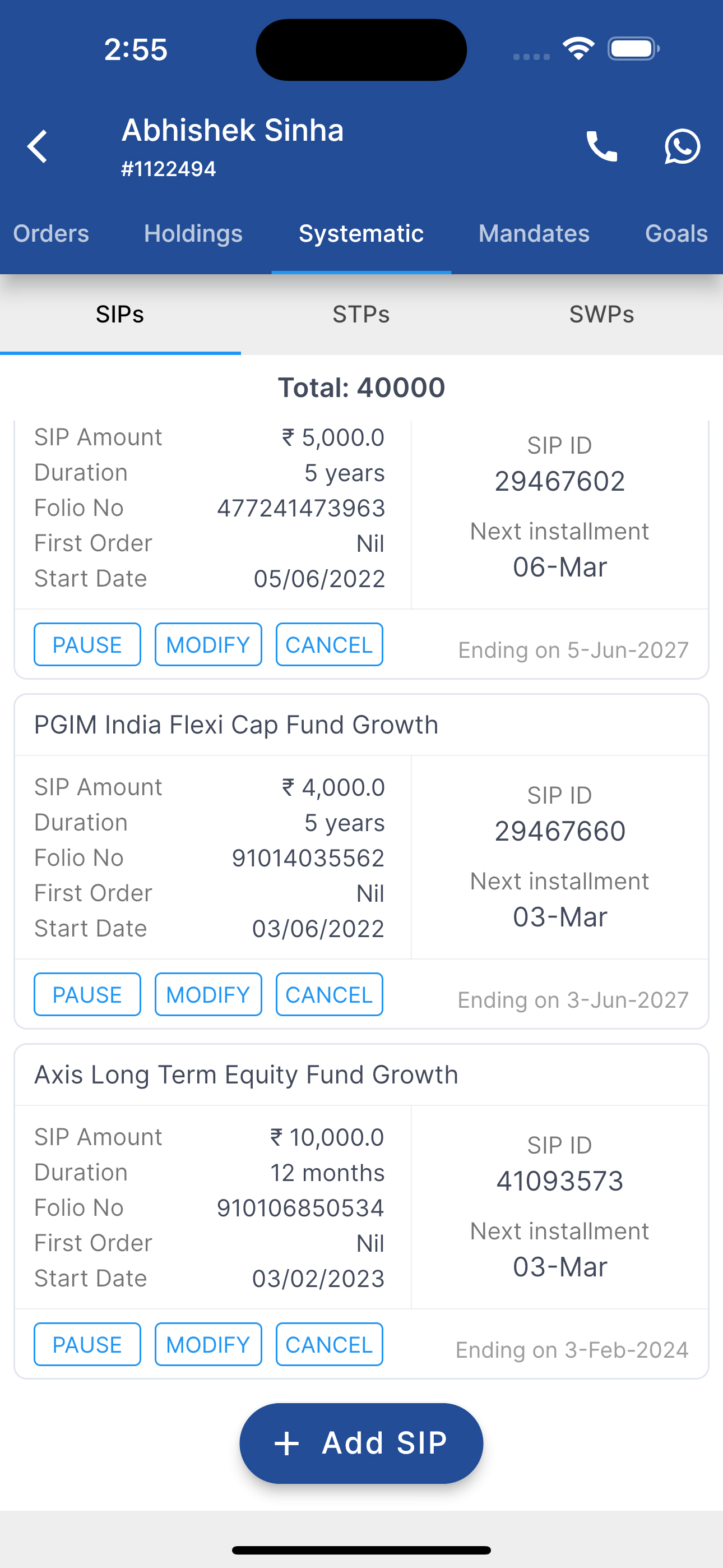The image size is (723, 1568).
Task: Select the Systematic tab
Action: click(x=361, y=234)
